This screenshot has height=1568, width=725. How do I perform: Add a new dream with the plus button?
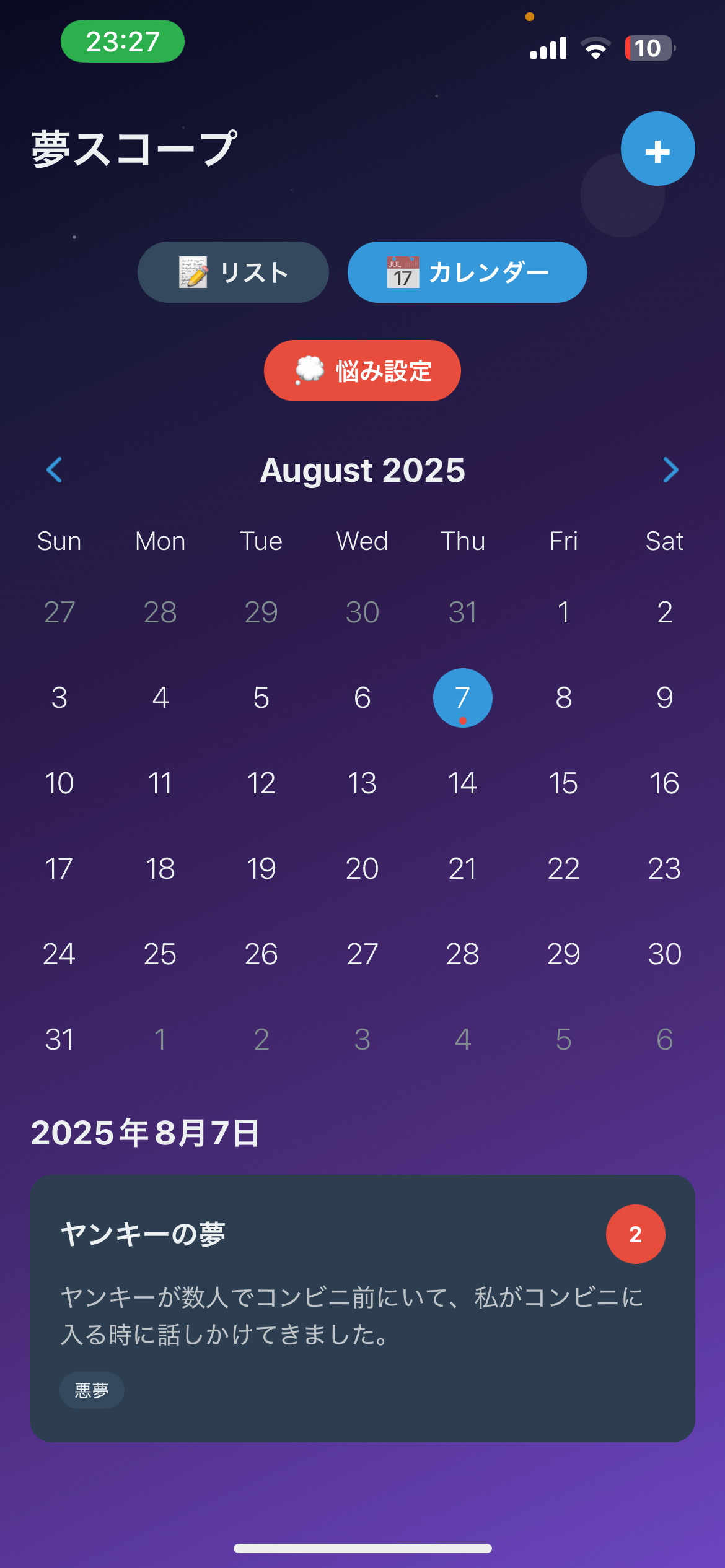(x=657, y=149)
